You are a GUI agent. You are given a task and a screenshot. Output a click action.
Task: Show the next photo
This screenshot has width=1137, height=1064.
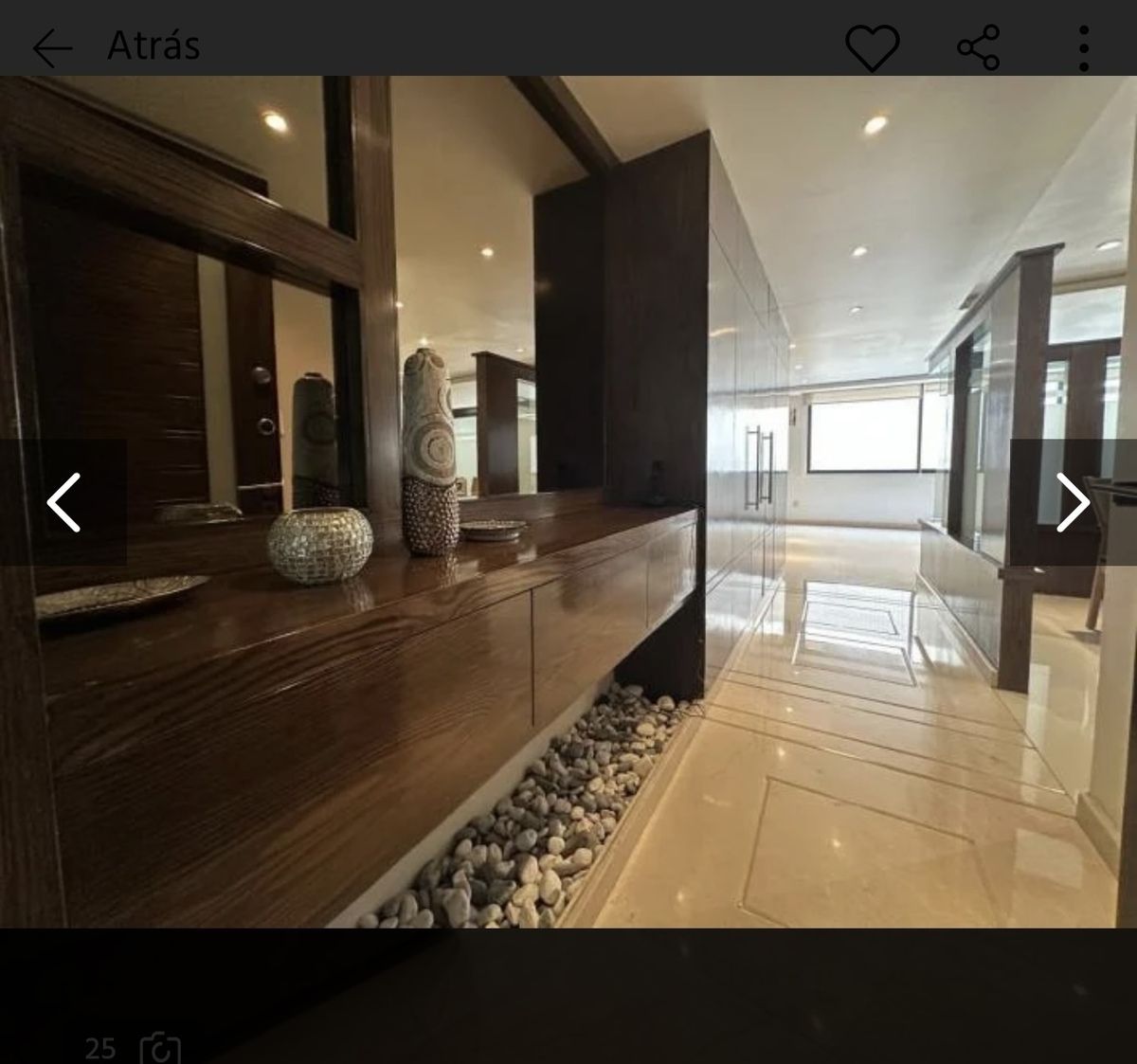tap(1073, 502)
